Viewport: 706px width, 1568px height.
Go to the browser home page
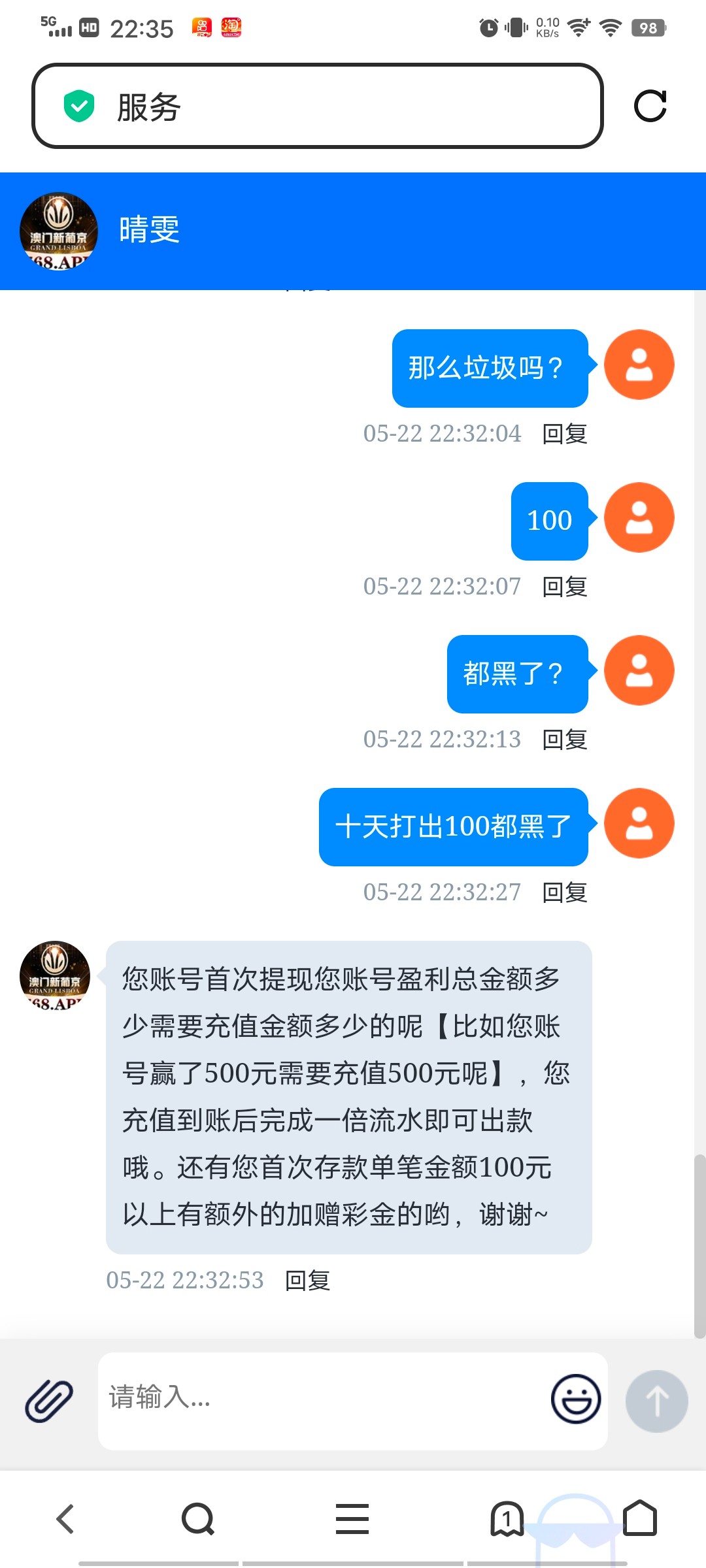[639, 1518]
